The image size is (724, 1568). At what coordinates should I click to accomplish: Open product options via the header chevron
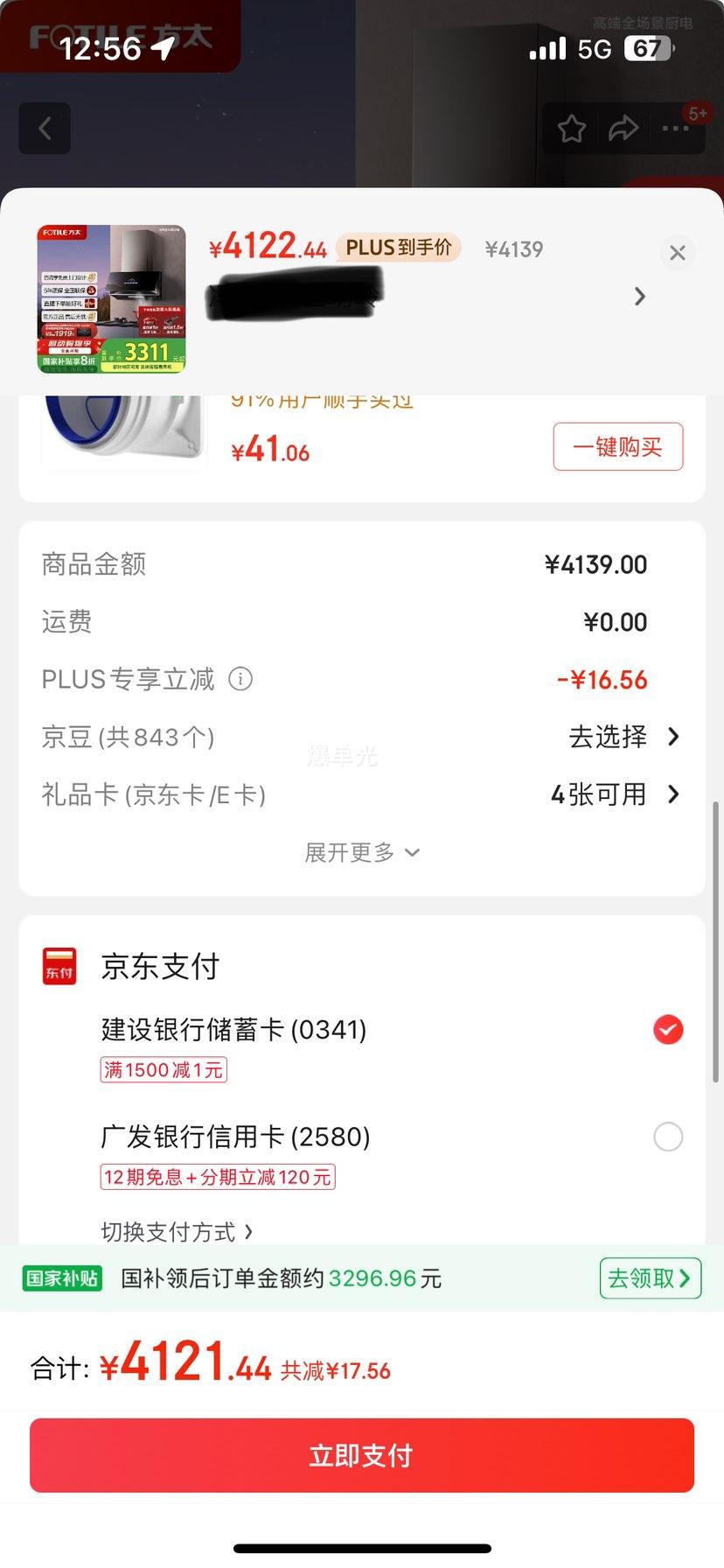[x=640, y=297]
